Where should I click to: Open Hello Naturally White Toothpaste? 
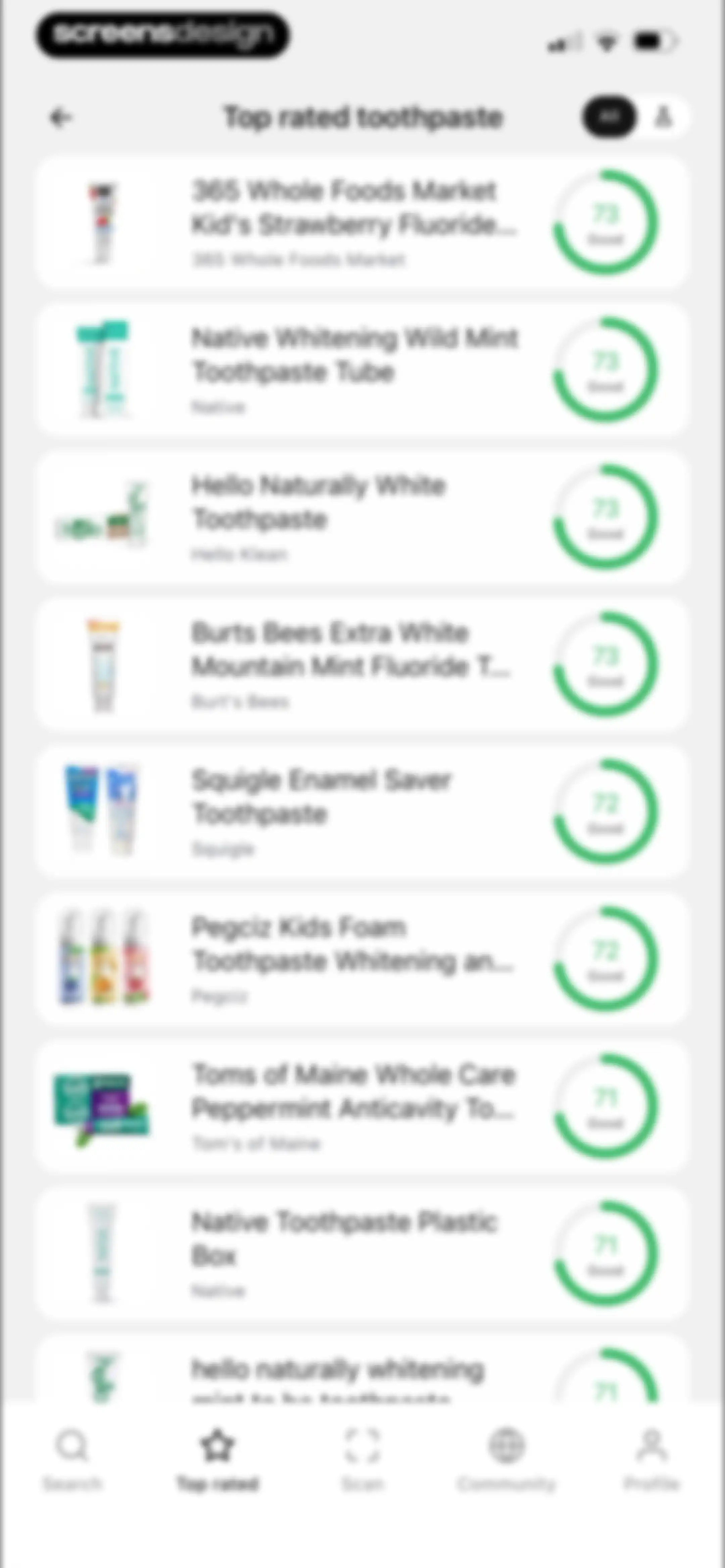pyautogui.click(x=361, y=516)
